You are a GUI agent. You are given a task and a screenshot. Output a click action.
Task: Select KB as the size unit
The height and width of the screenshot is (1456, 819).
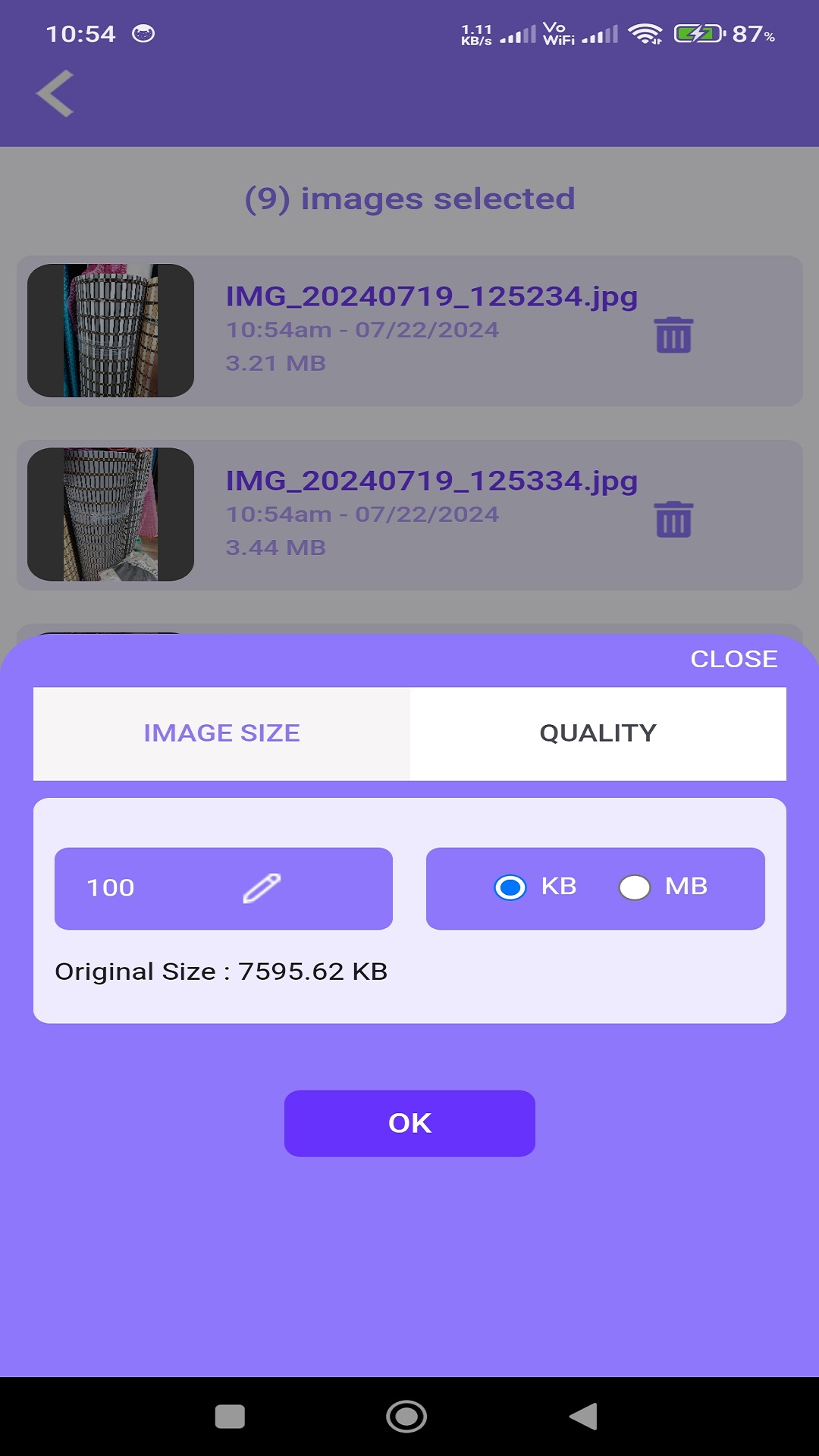pyautogui.click(x=512, y=886)
